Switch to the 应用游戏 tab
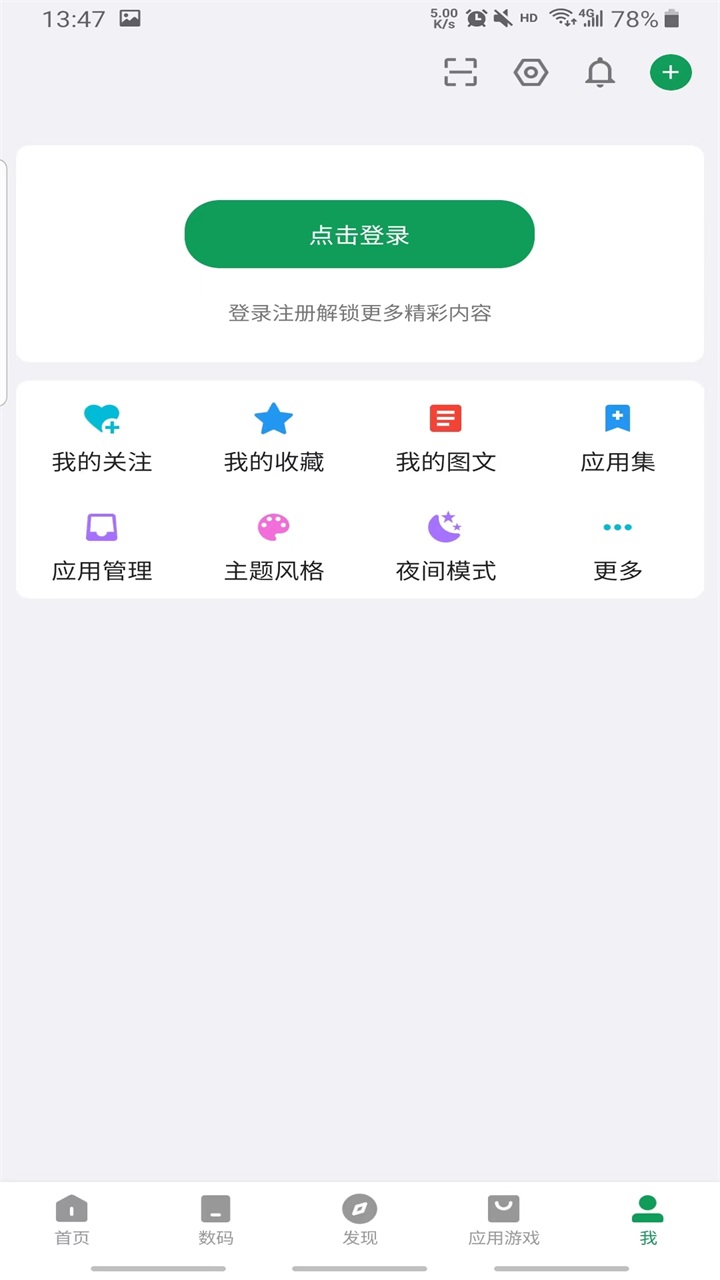Screen dimensions: 720x1280 click(x=504, y=1220)
